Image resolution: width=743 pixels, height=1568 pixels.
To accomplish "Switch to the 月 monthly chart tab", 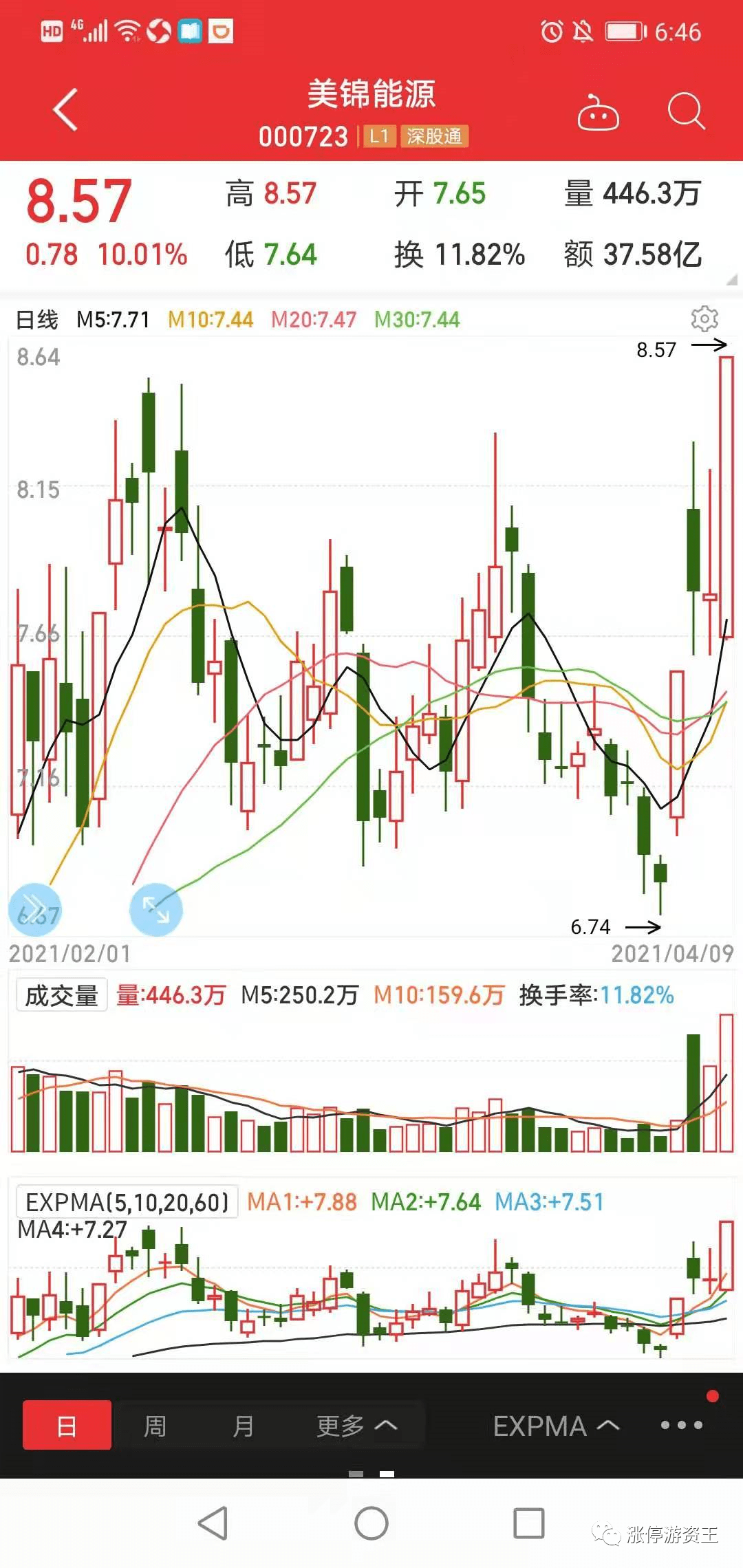I will 244,1426.
